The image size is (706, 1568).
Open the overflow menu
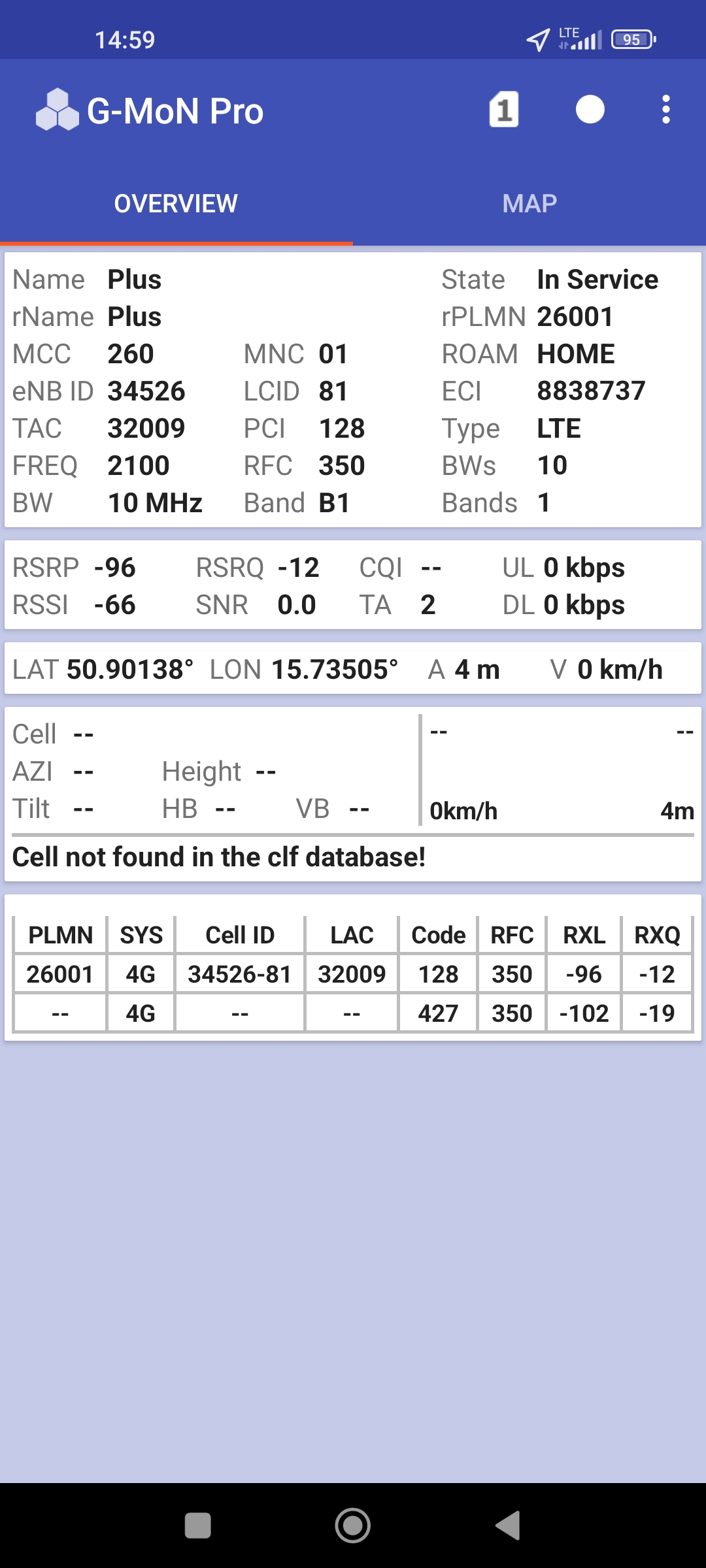click(x=665, y=110)
